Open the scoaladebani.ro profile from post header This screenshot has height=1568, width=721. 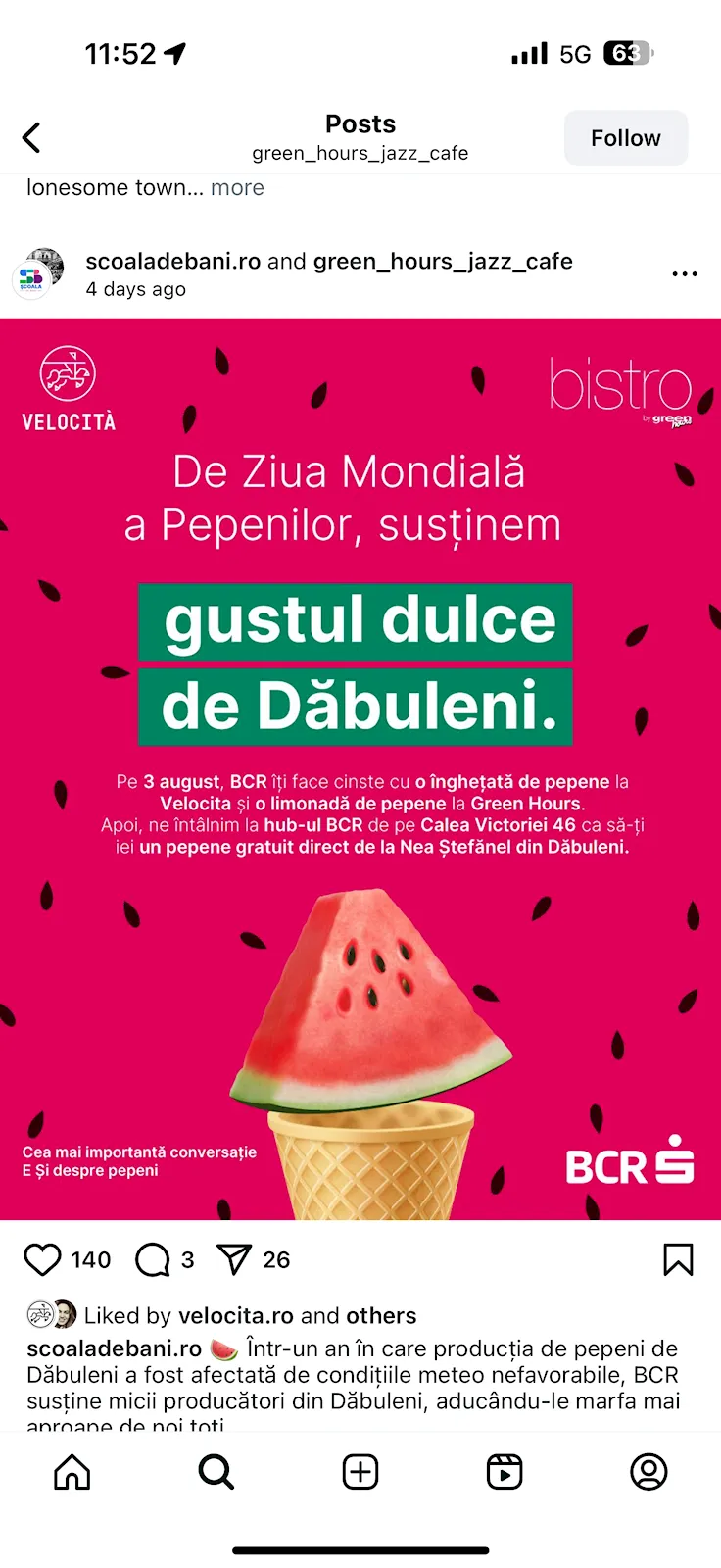(173, 261)
